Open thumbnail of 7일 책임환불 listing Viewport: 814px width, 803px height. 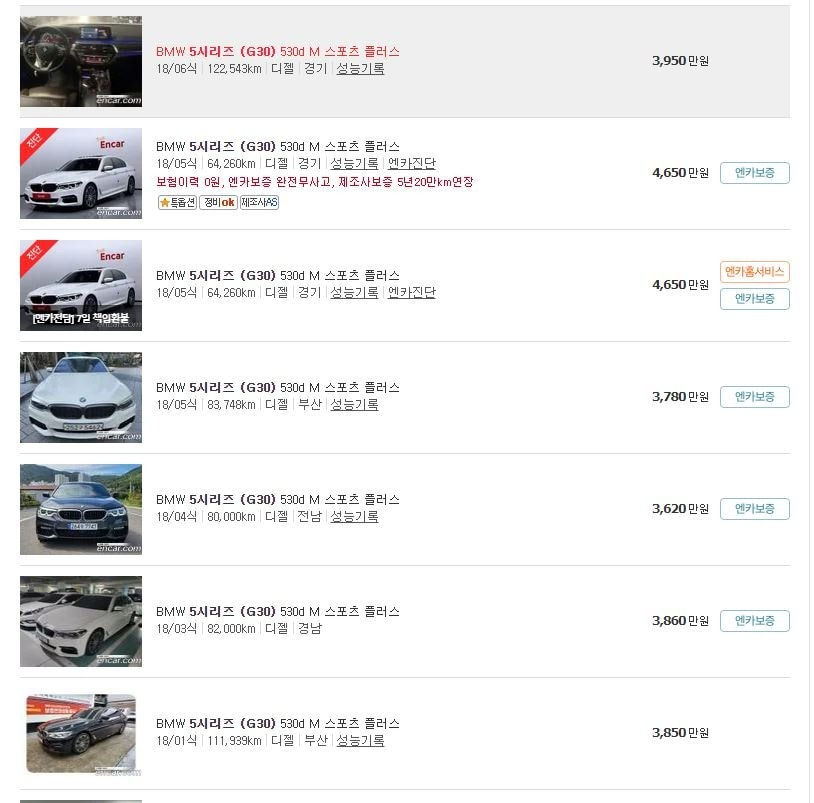coord(81,285)
